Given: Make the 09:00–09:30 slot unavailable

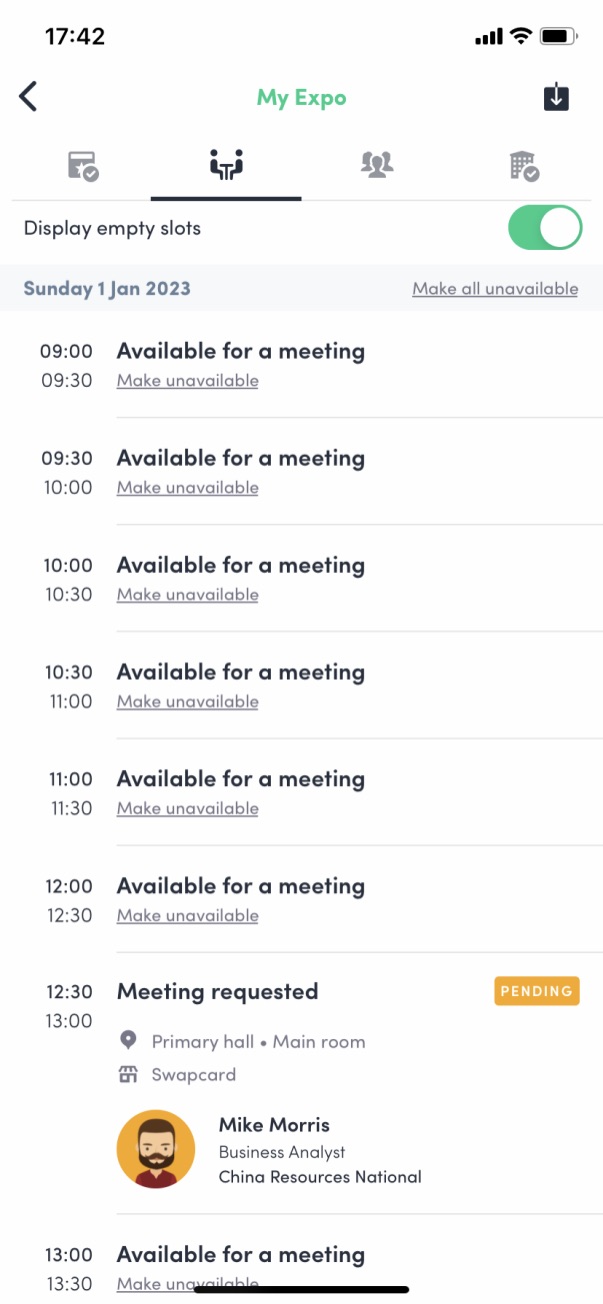Looking at the screenshot, I should coord(187,381).
